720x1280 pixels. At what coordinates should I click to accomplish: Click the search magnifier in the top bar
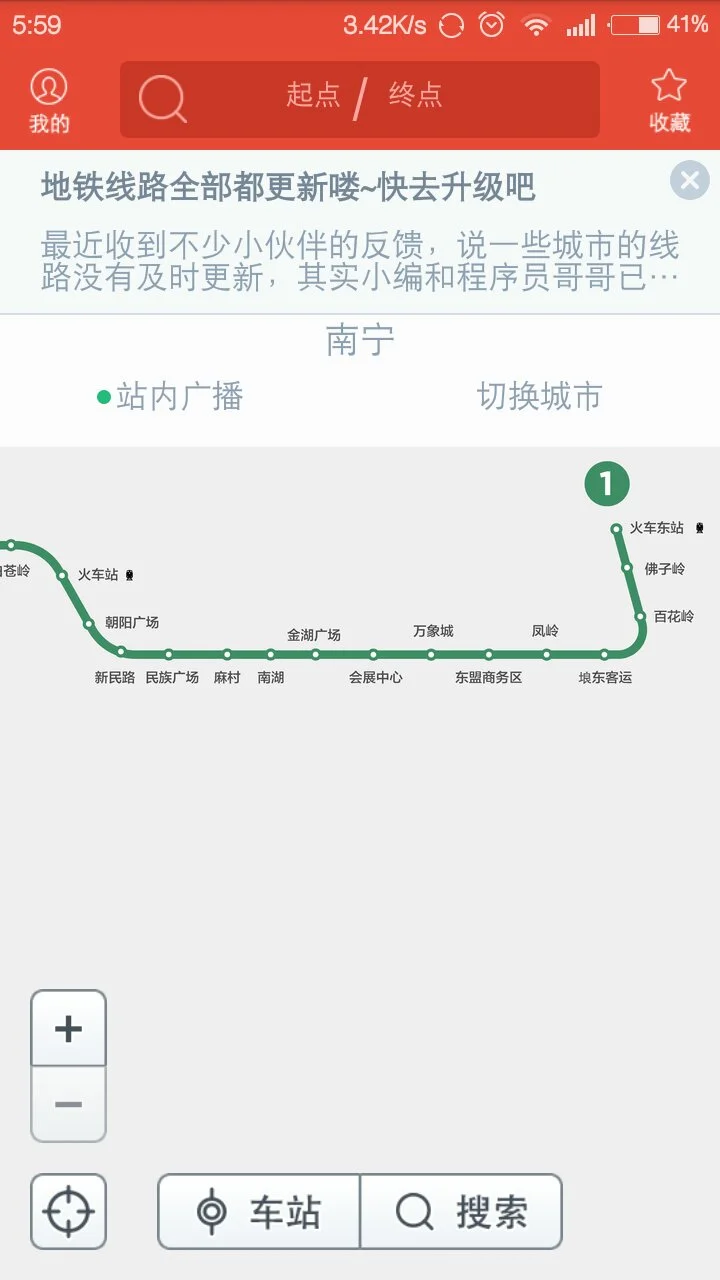(x=163, y=99)
